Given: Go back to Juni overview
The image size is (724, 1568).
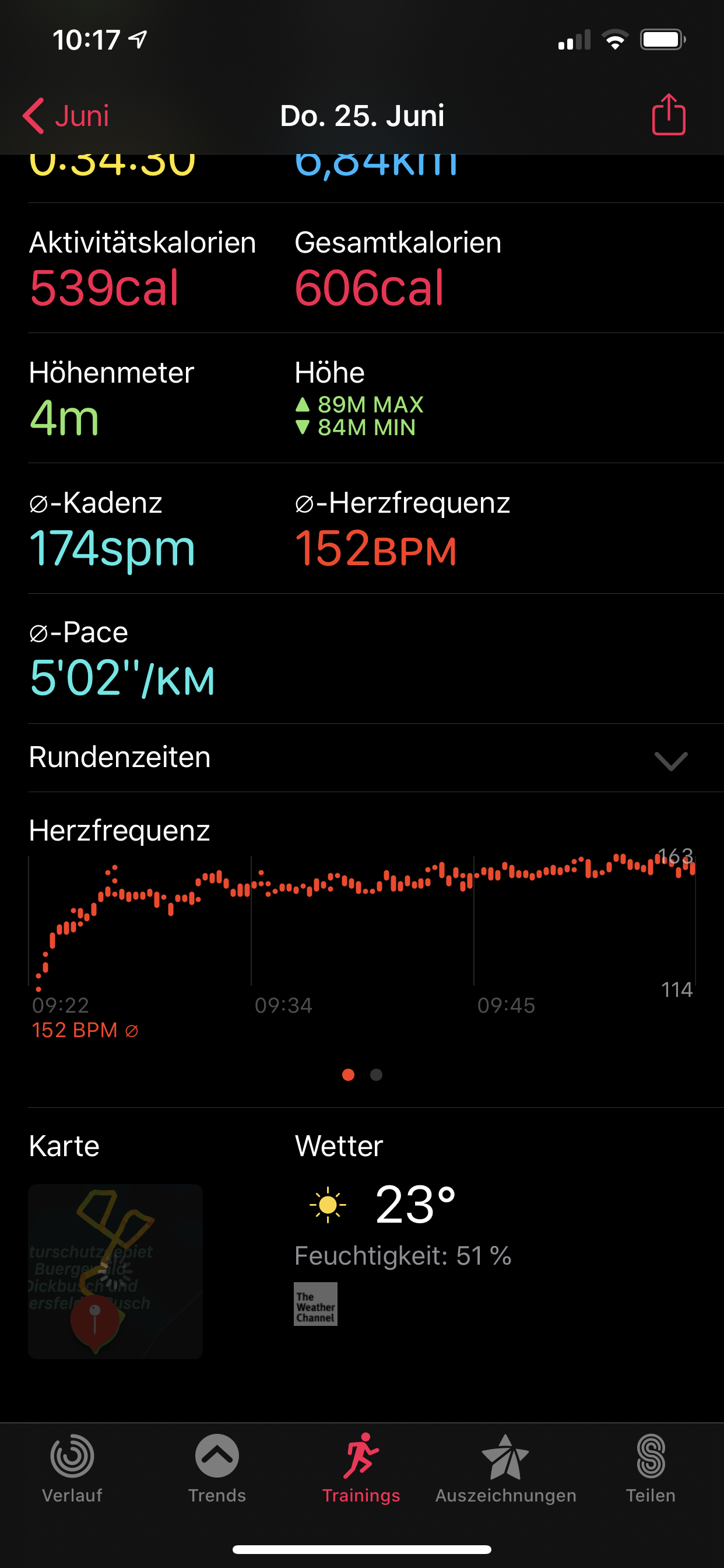Looking at the screenshot, I should (x=66, y=116).
